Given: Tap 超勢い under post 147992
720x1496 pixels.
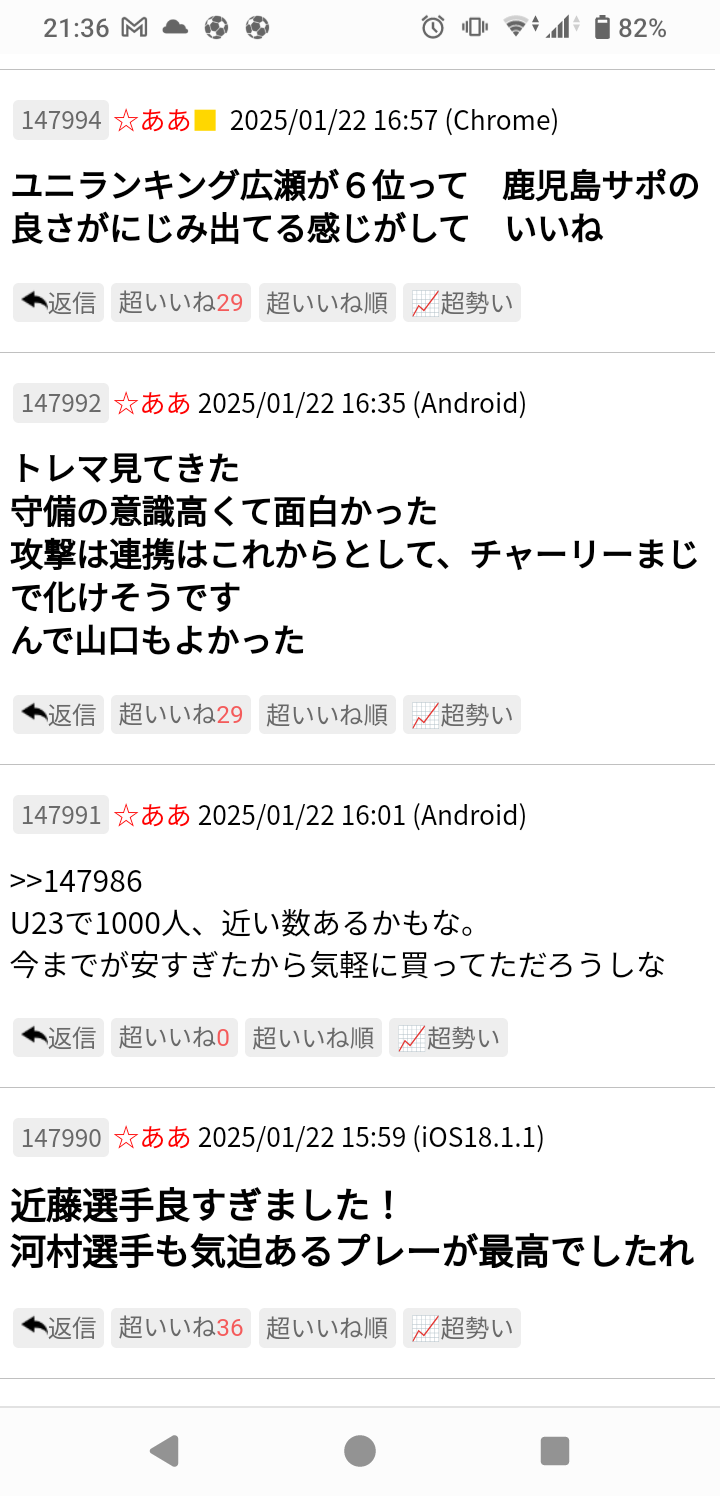Looking at the screenshot, I should click(x=462, y=715).
